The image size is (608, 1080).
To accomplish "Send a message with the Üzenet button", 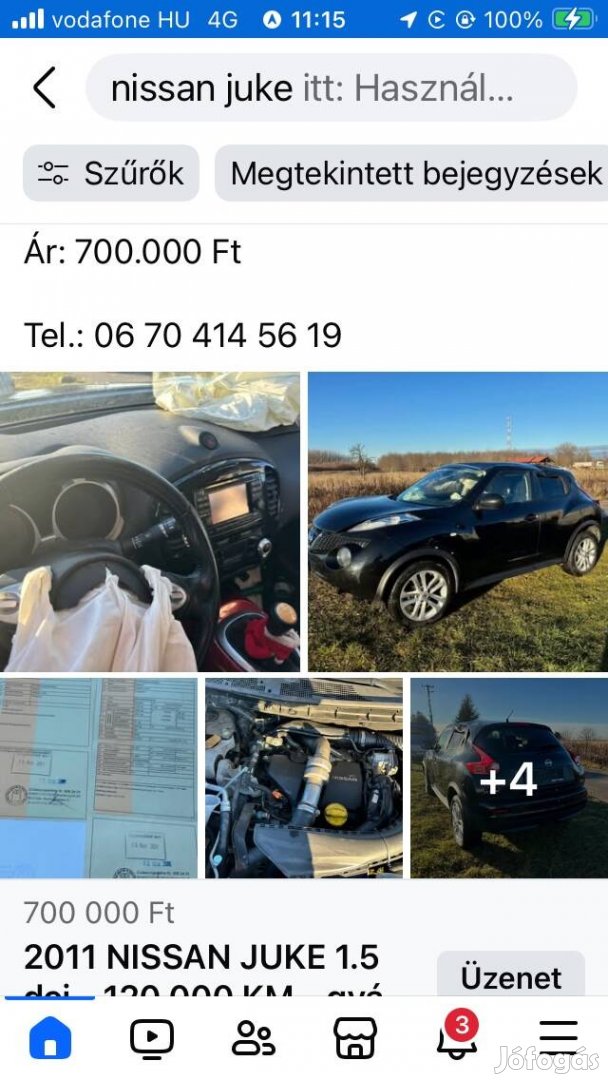I will click(510, 975).
